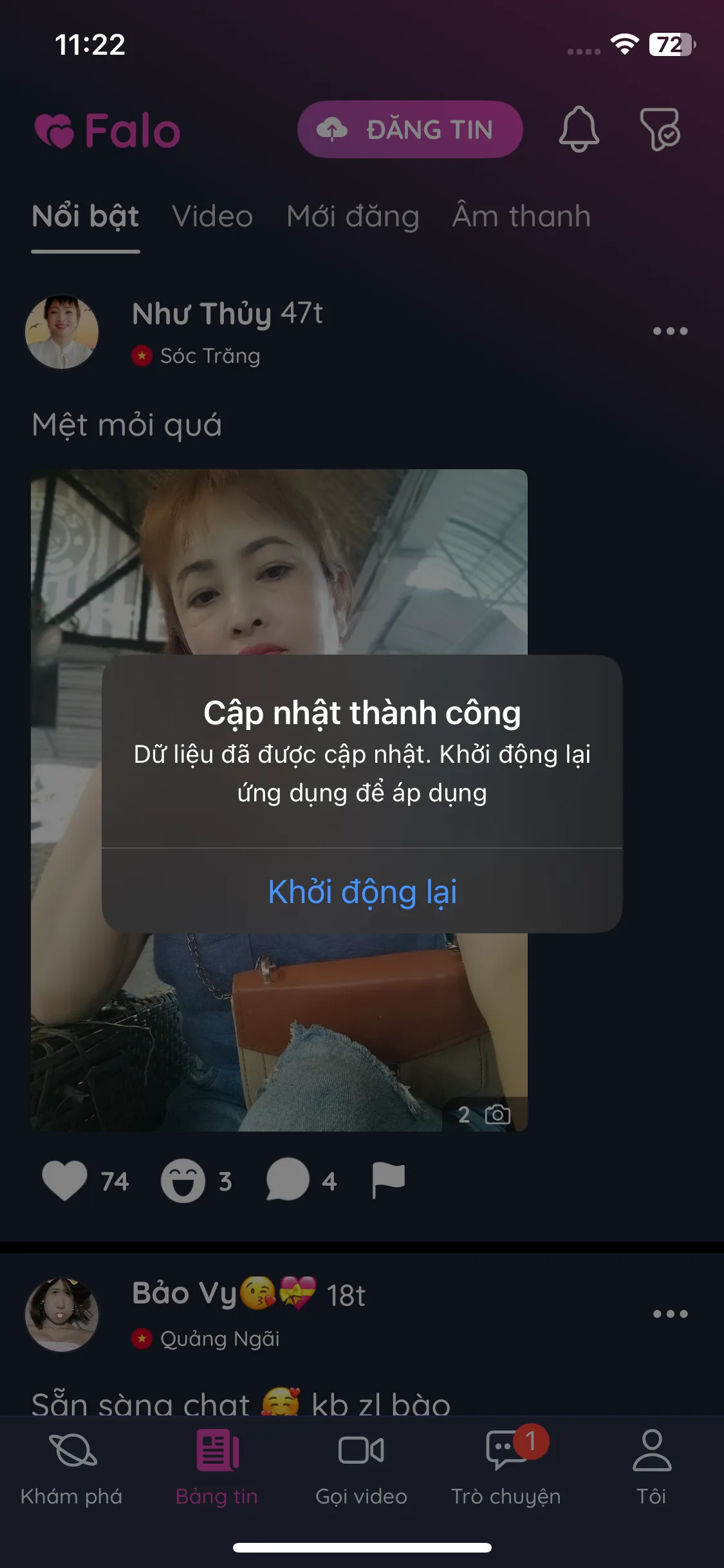
Task: React with the laughing face on Như Thủy's post
Action: tap(183, 1181)
